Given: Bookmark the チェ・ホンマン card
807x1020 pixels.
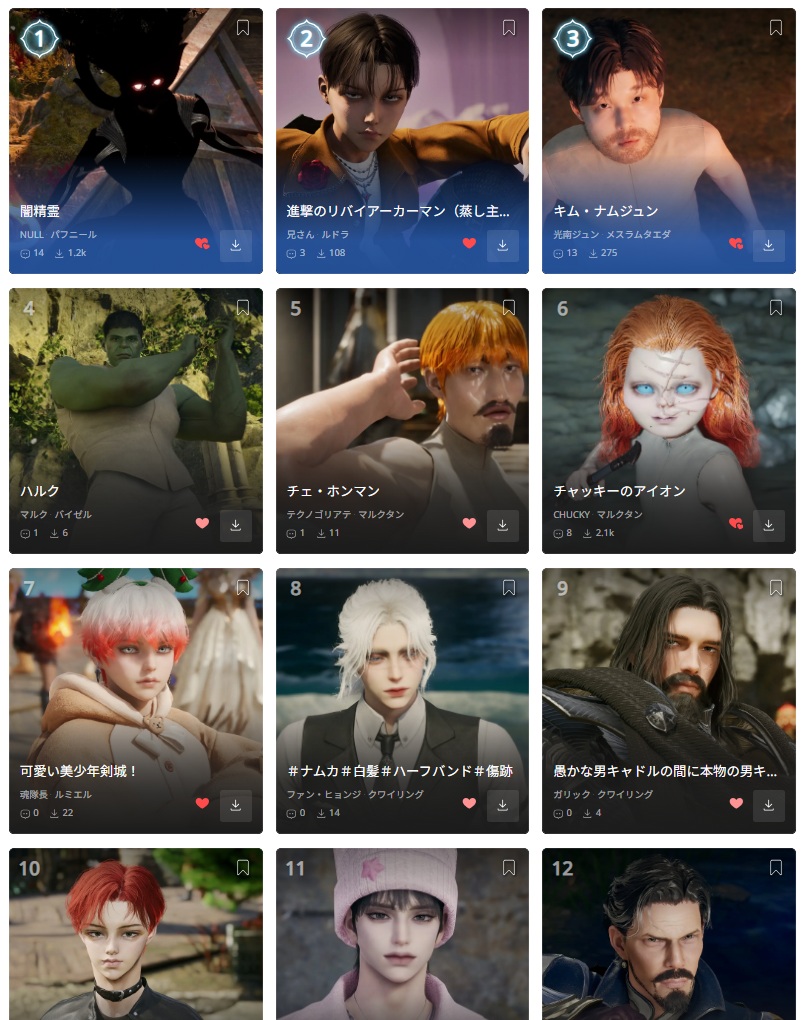Looking at the screenshot, I should (x=509, y=308).
